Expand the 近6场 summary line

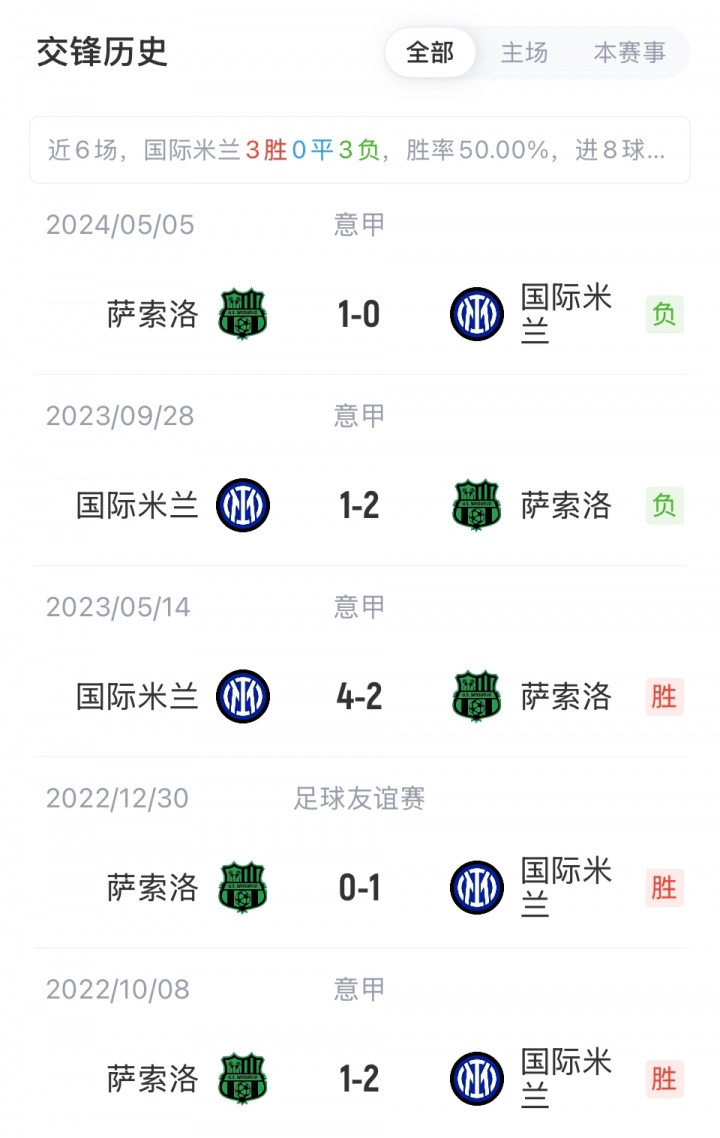[359, 150]
